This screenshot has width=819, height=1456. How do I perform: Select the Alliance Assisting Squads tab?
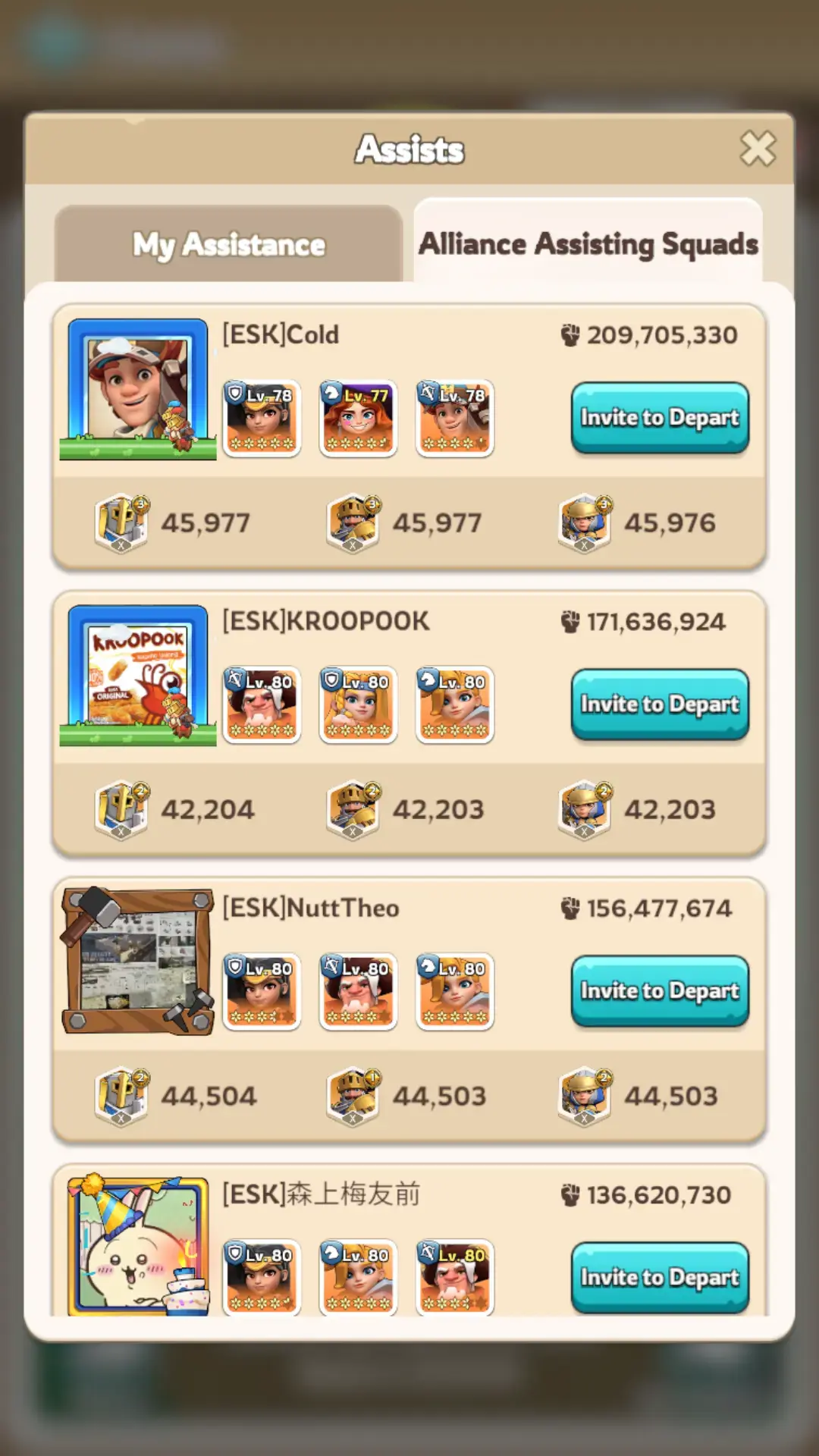pos(588,244)
